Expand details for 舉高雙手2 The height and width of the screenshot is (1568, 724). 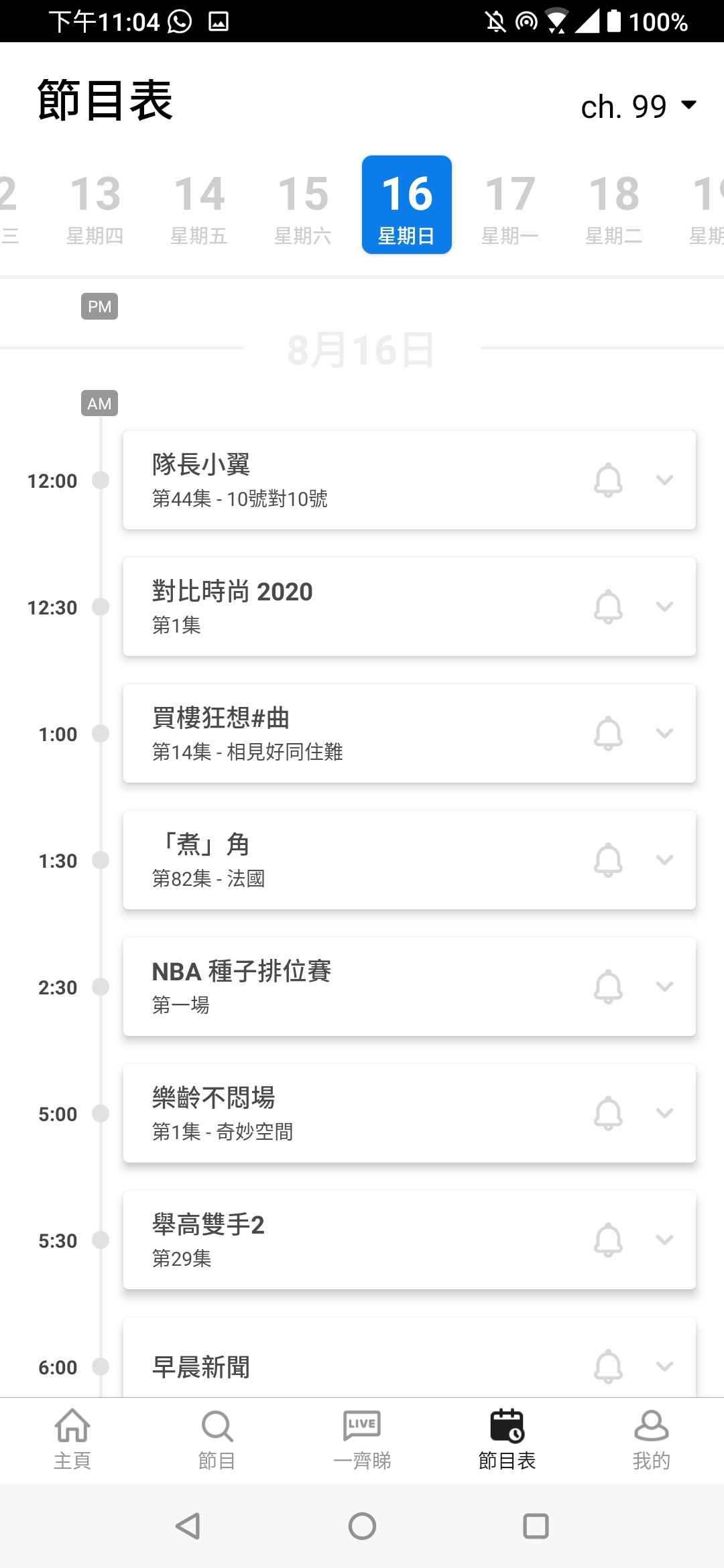[x=664, y=1240]
